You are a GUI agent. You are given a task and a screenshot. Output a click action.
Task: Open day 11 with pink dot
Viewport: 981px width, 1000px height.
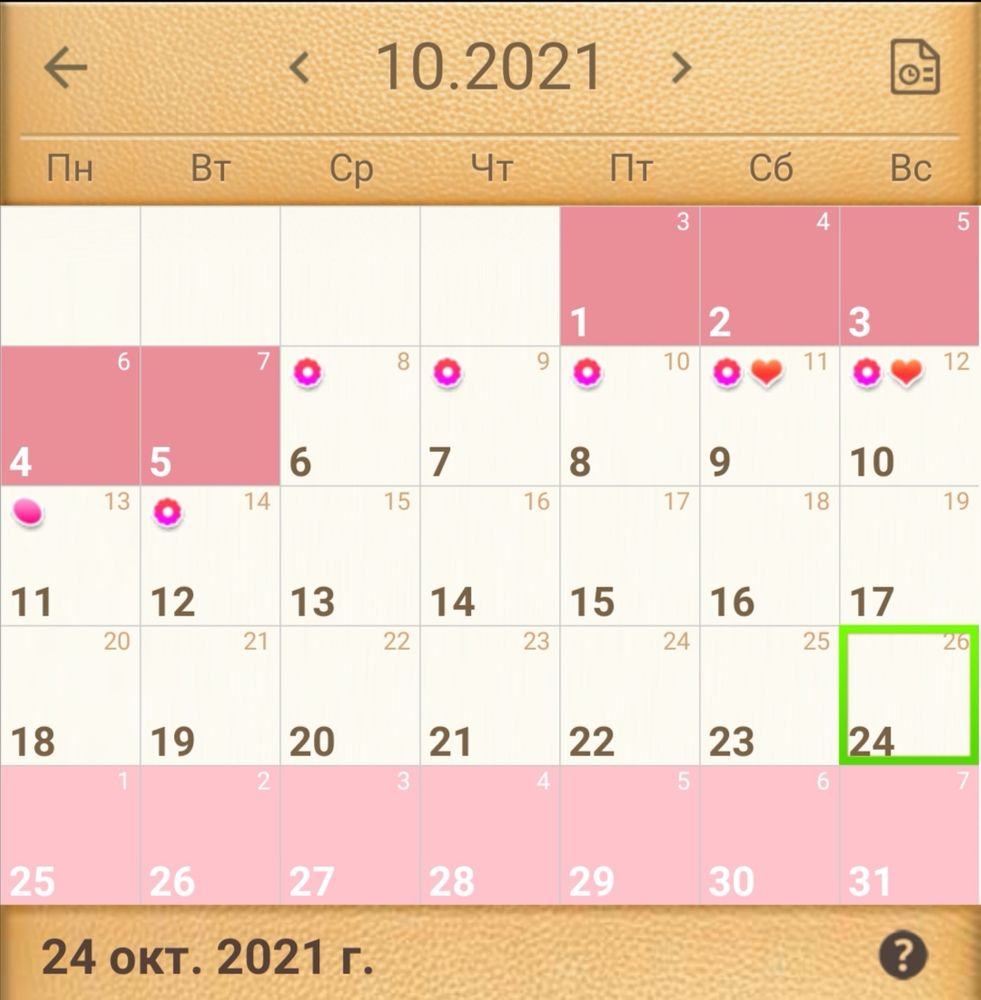pos(70,556)
